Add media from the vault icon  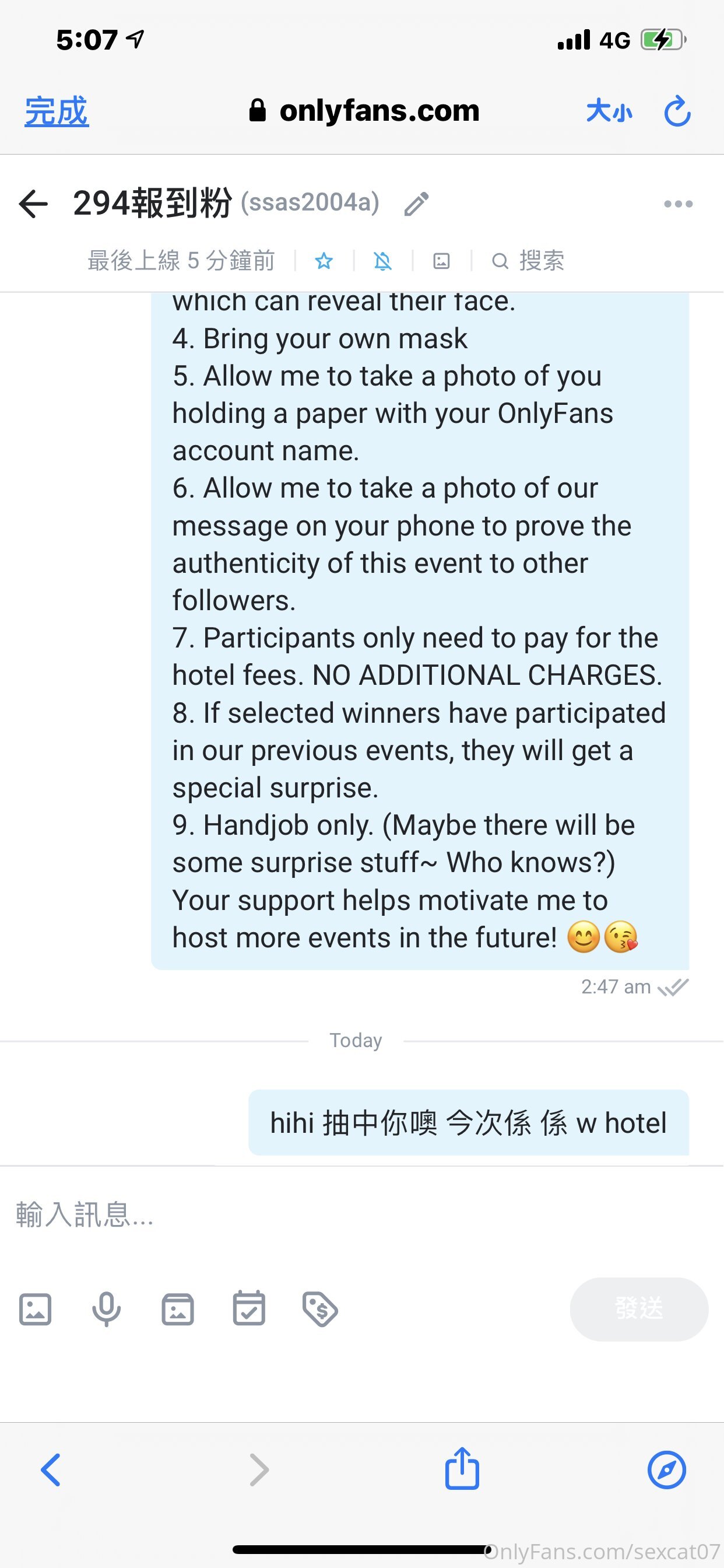pyautogui.click(x=178, y=1310)
